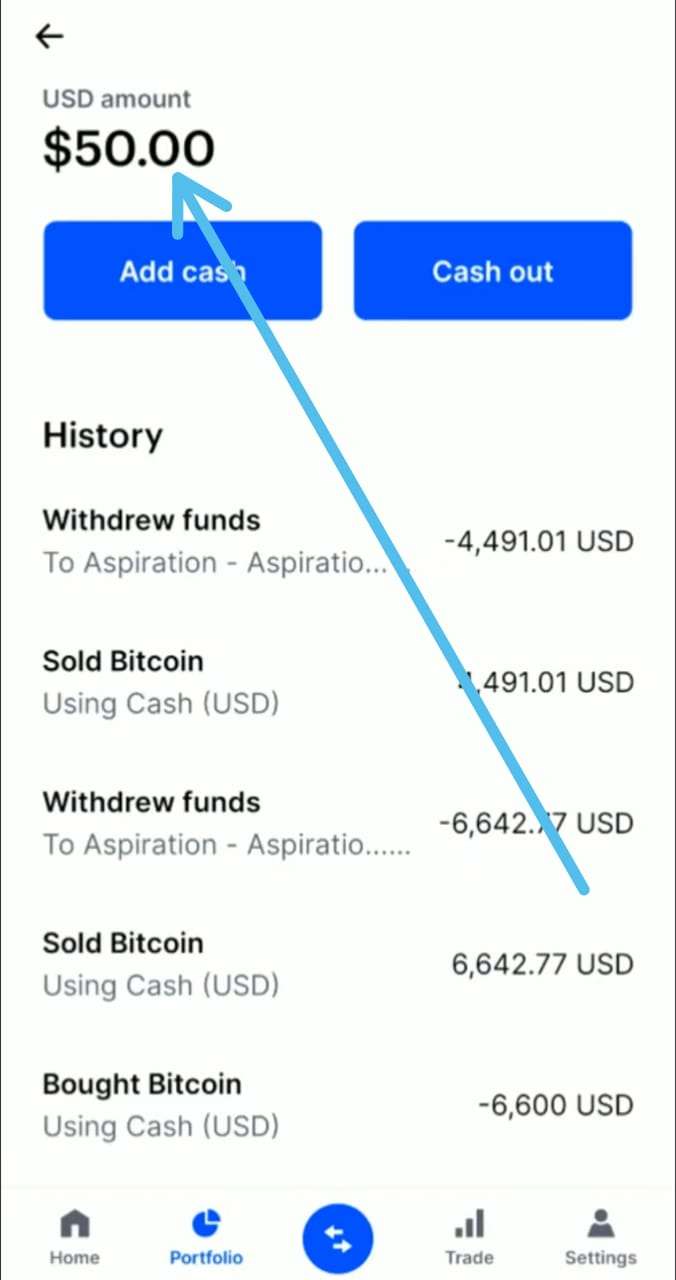The width and height of the screenshot is (676, 1280).
Task: Tap the Add cash button
Action: [x=183, y=271]
